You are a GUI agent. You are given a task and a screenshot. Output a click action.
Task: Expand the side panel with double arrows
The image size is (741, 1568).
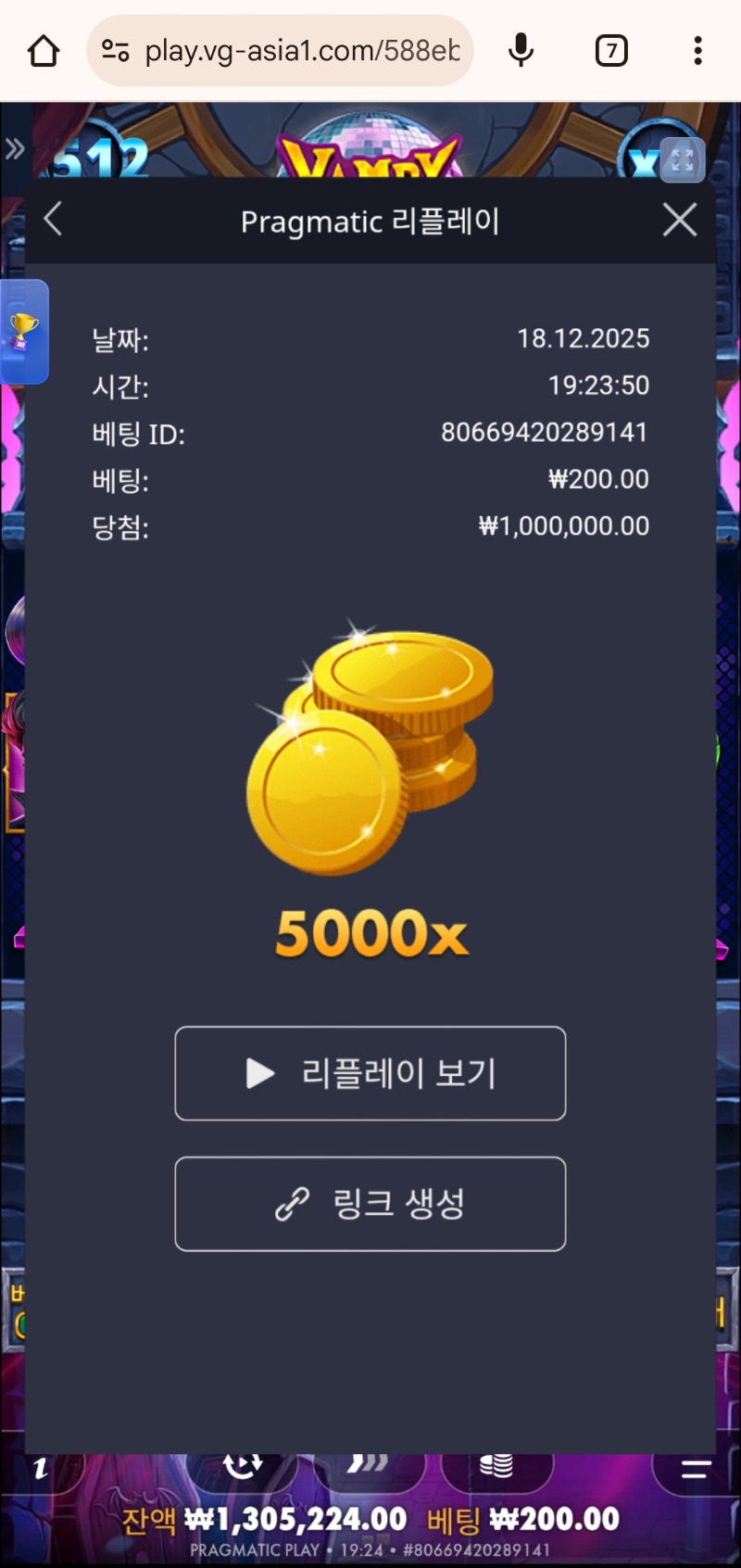click(15, 148)
